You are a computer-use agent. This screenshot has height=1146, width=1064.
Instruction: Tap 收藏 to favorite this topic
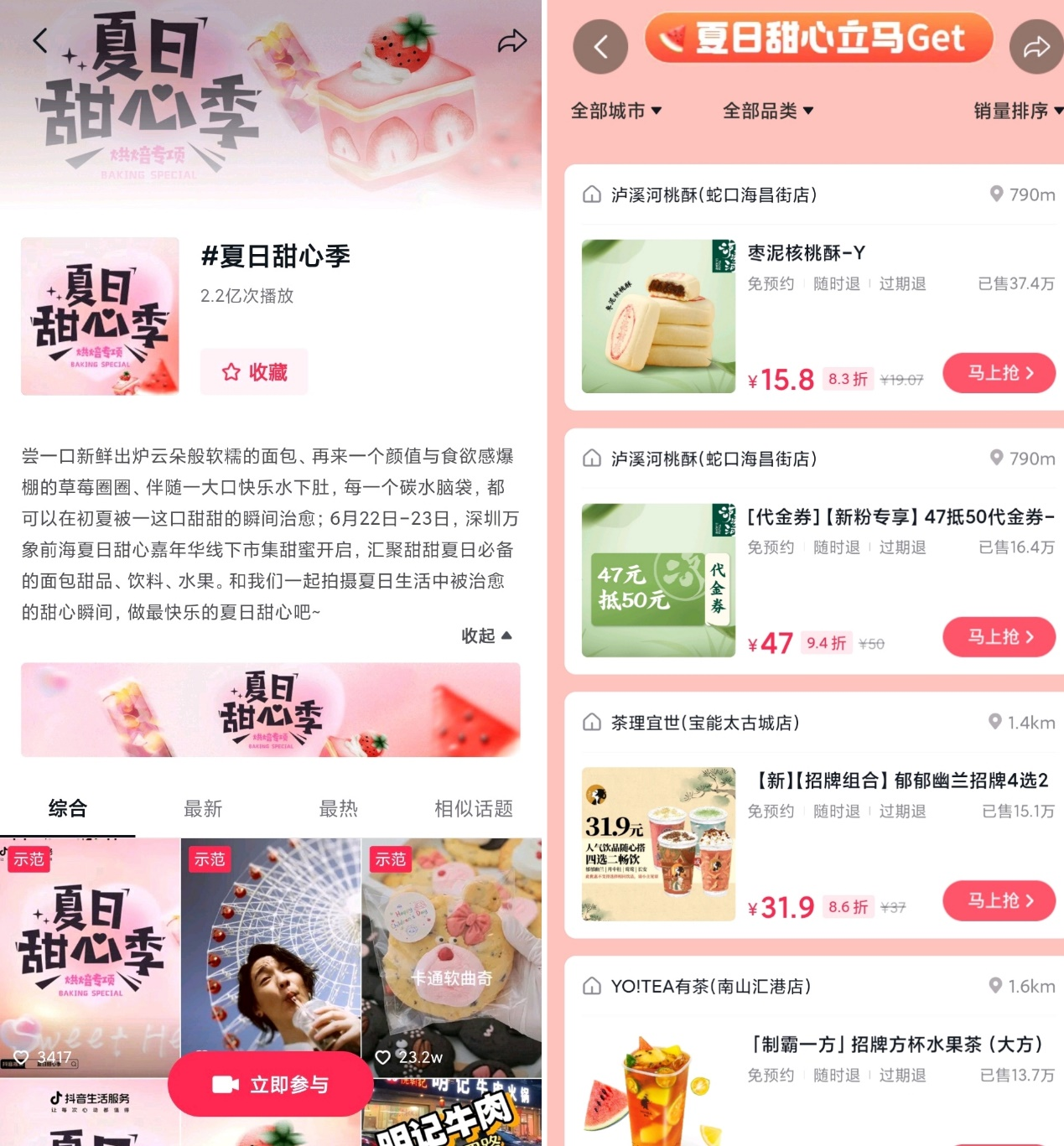click(254, 371)
